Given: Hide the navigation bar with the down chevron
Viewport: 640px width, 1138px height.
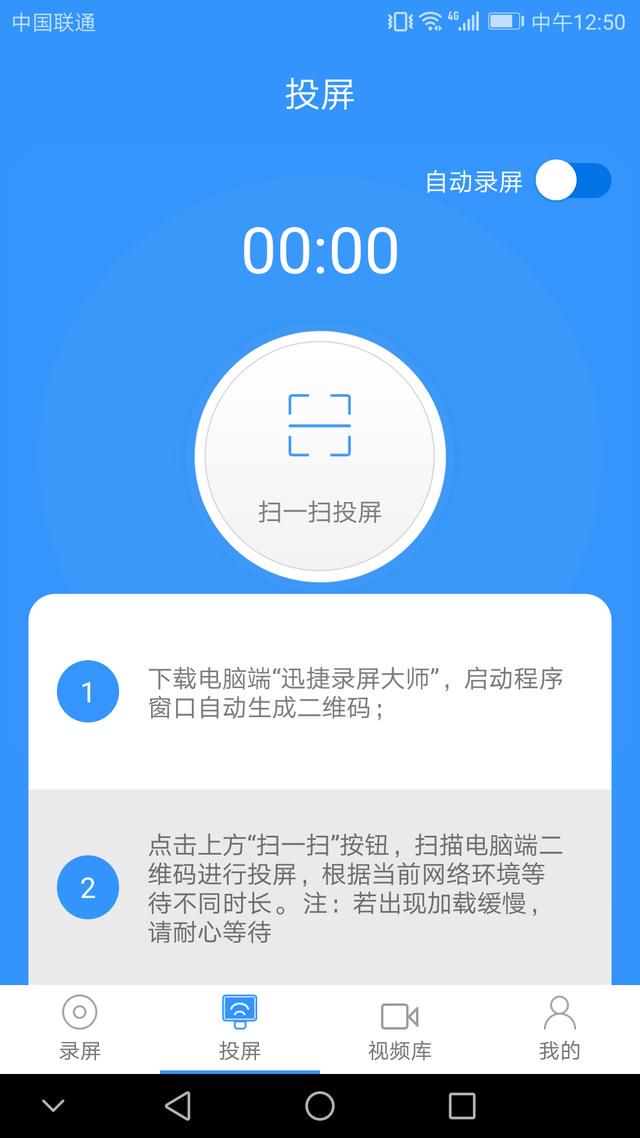Looking at the screenshot, I should pyautogui.click(x=53, y=1105).
